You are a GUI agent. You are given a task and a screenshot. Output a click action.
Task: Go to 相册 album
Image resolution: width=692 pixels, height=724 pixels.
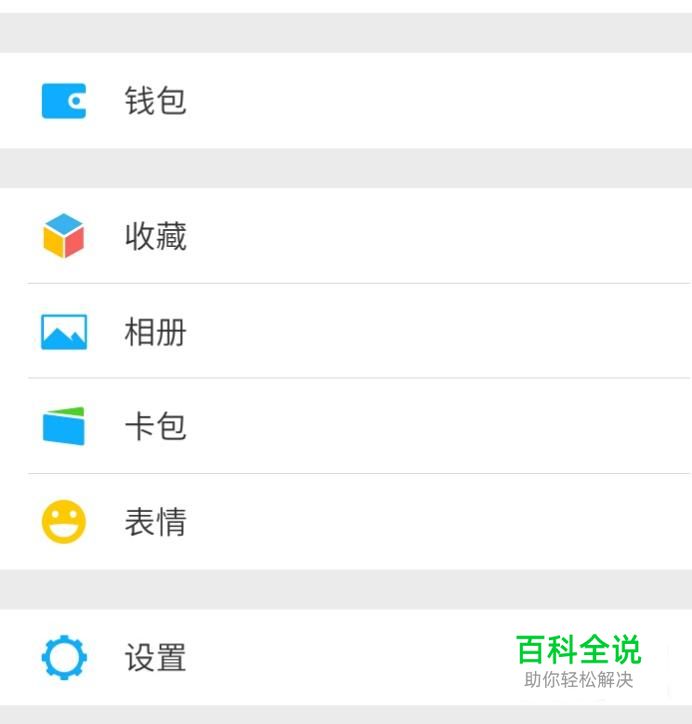click(155, 332)
